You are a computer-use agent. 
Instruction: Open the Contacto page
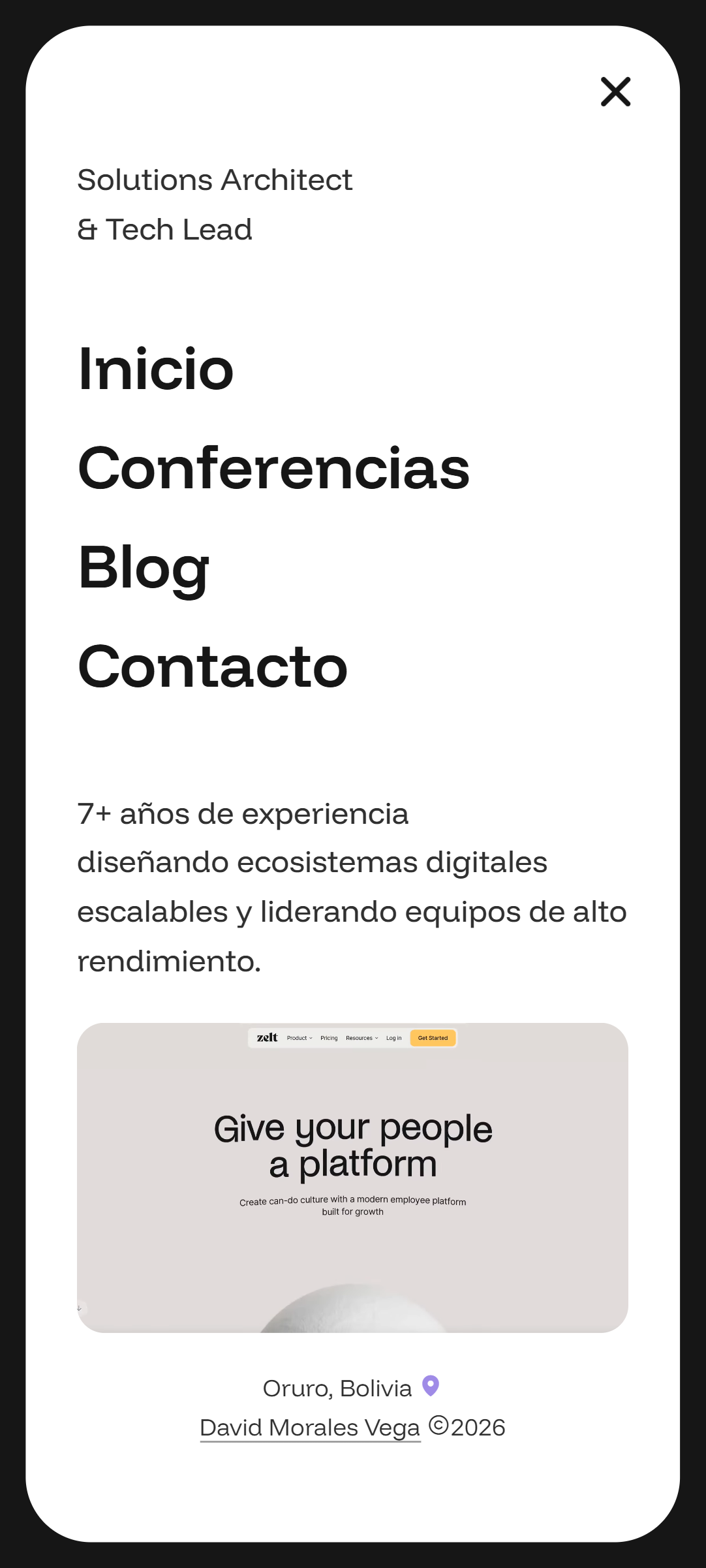(x=212, y=667)
